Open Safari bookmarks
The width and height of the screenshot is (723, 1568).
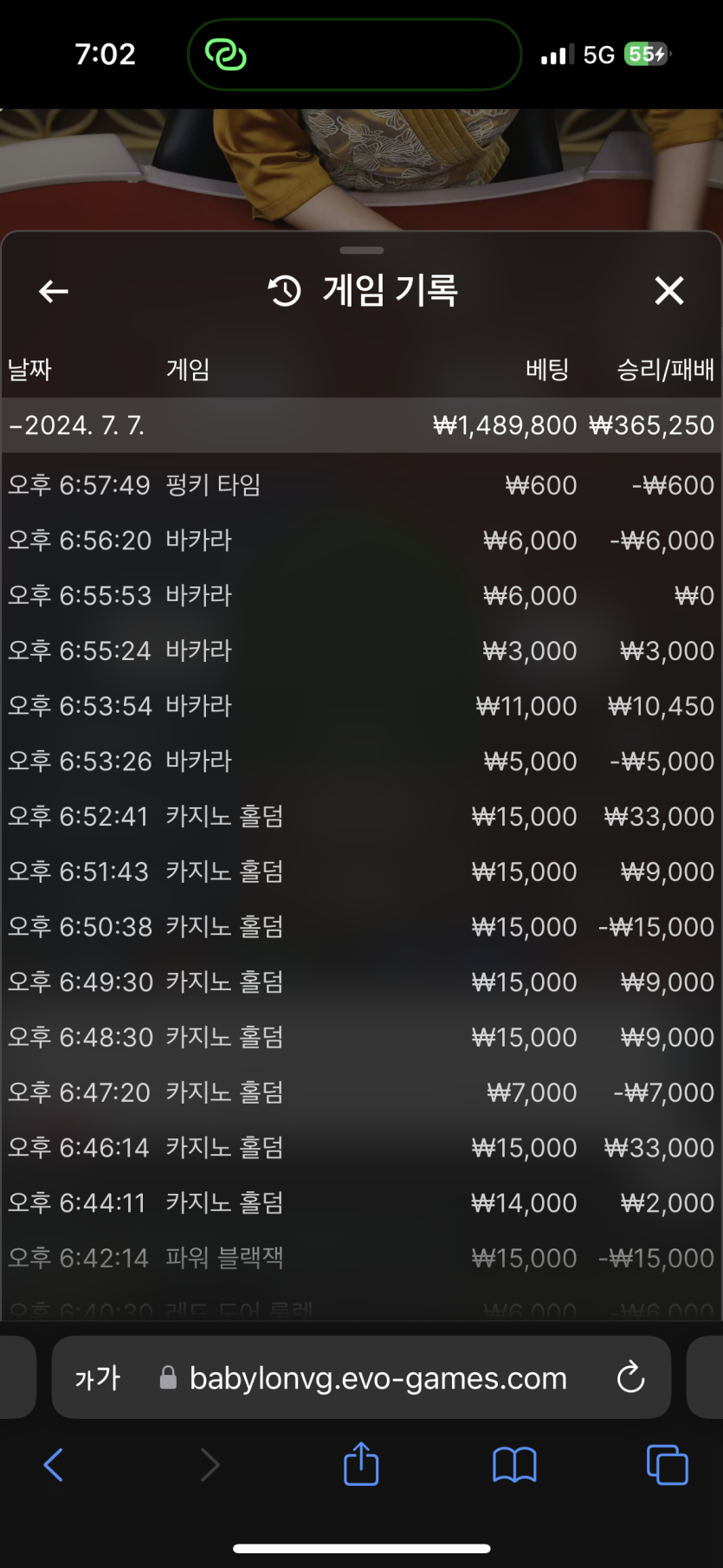tap(514, 1465)
